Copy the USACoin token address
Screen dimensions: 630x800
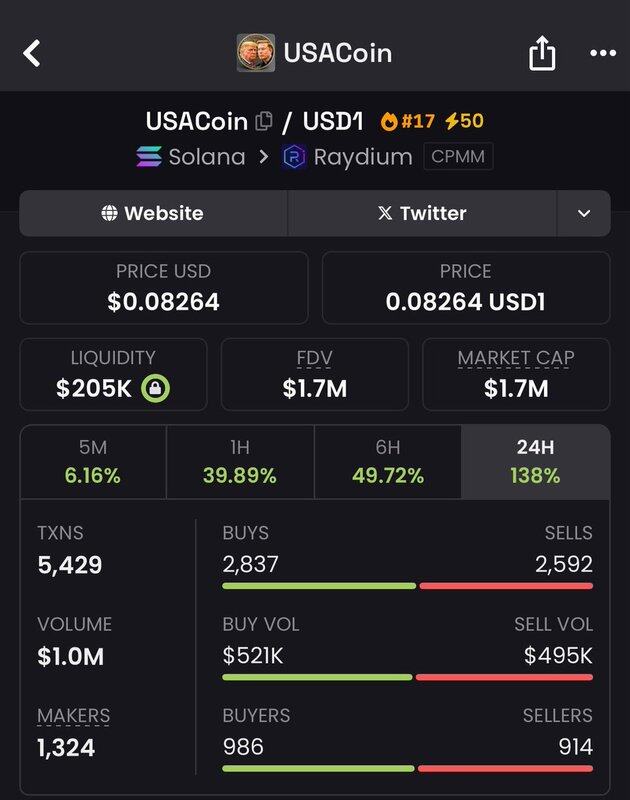(x=264, y=122)
